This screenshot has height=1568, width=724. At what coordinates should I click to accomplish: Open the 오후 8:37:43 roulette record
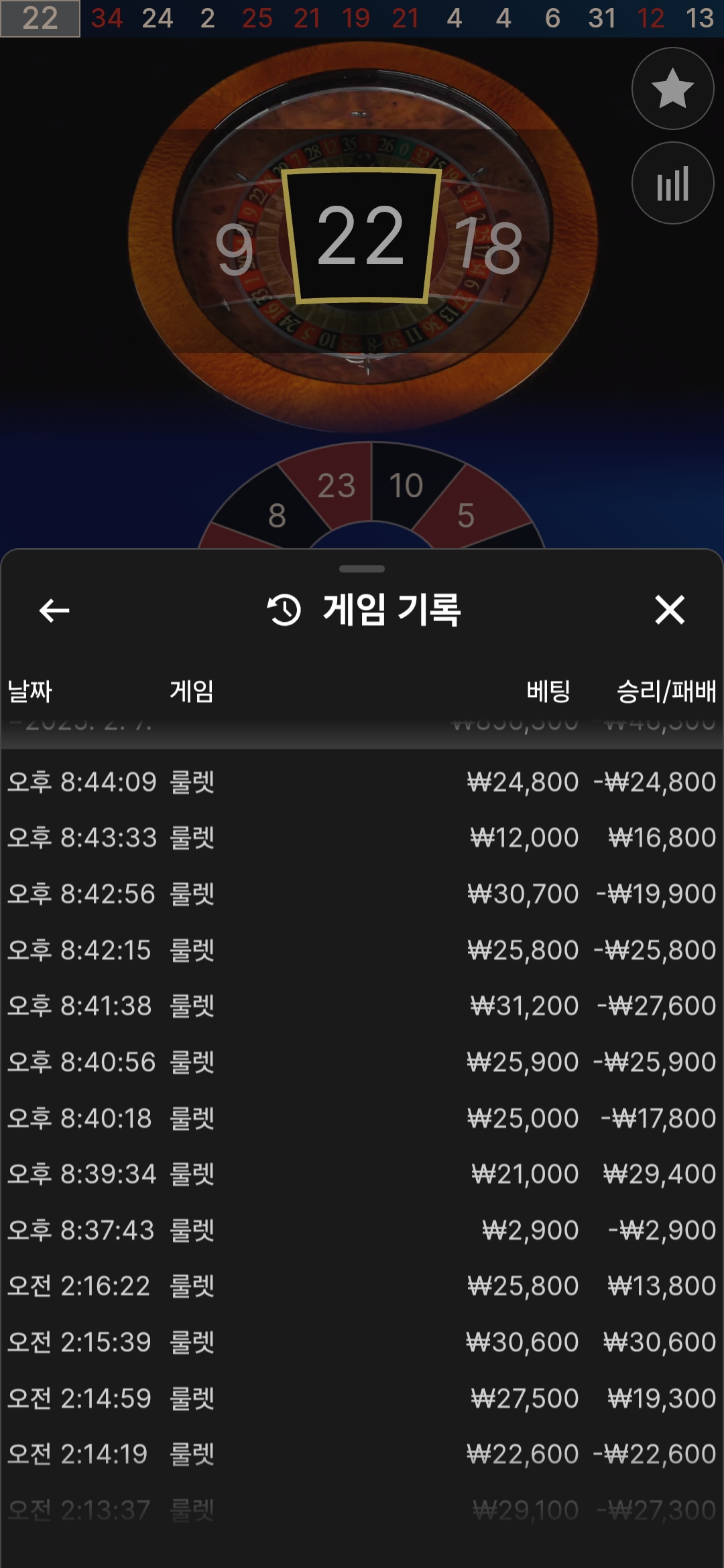pos(362,1230)
